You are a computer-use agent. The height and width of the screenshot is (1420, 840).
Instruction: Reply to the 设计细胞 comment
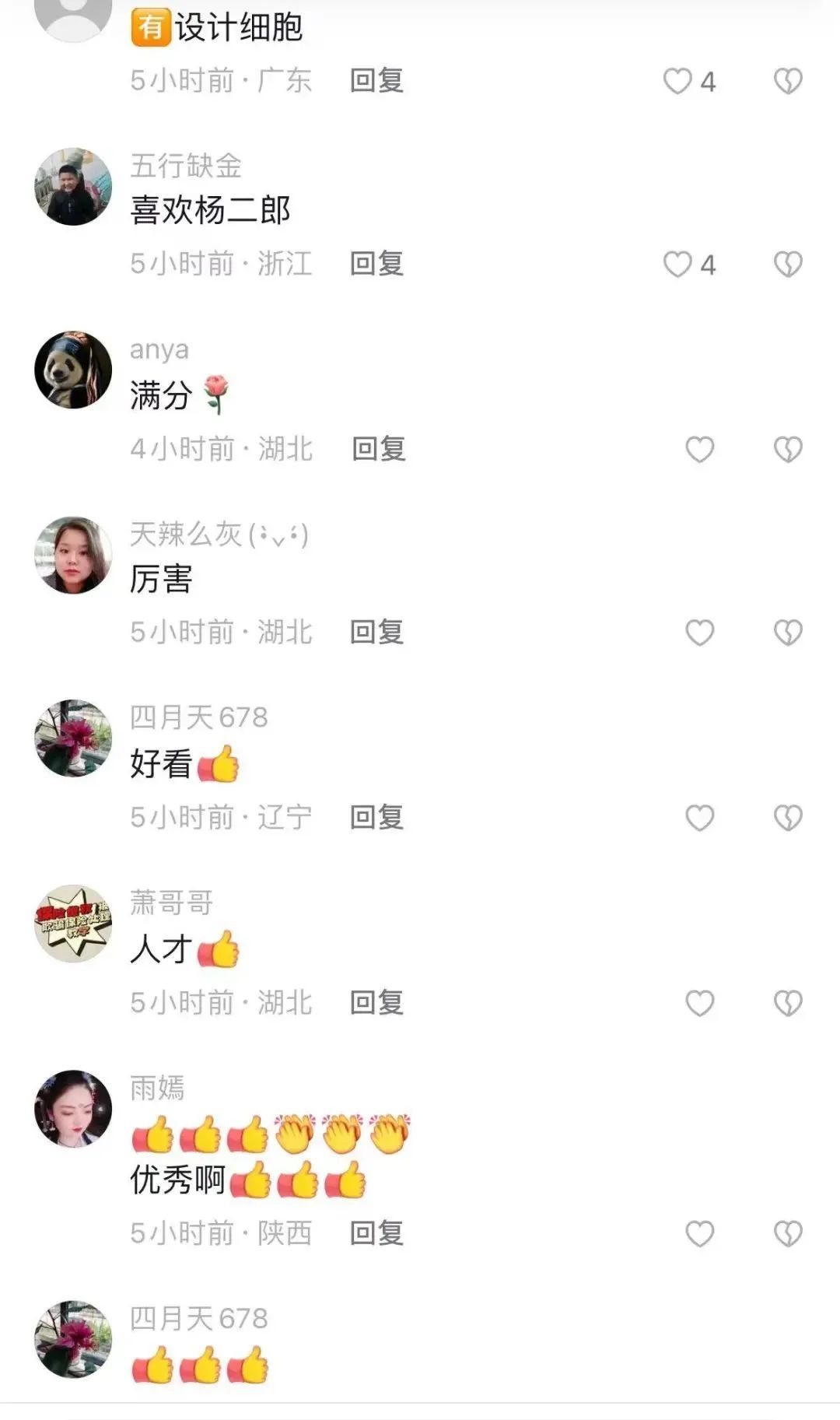pyautogui.click(x=376, y=80)
